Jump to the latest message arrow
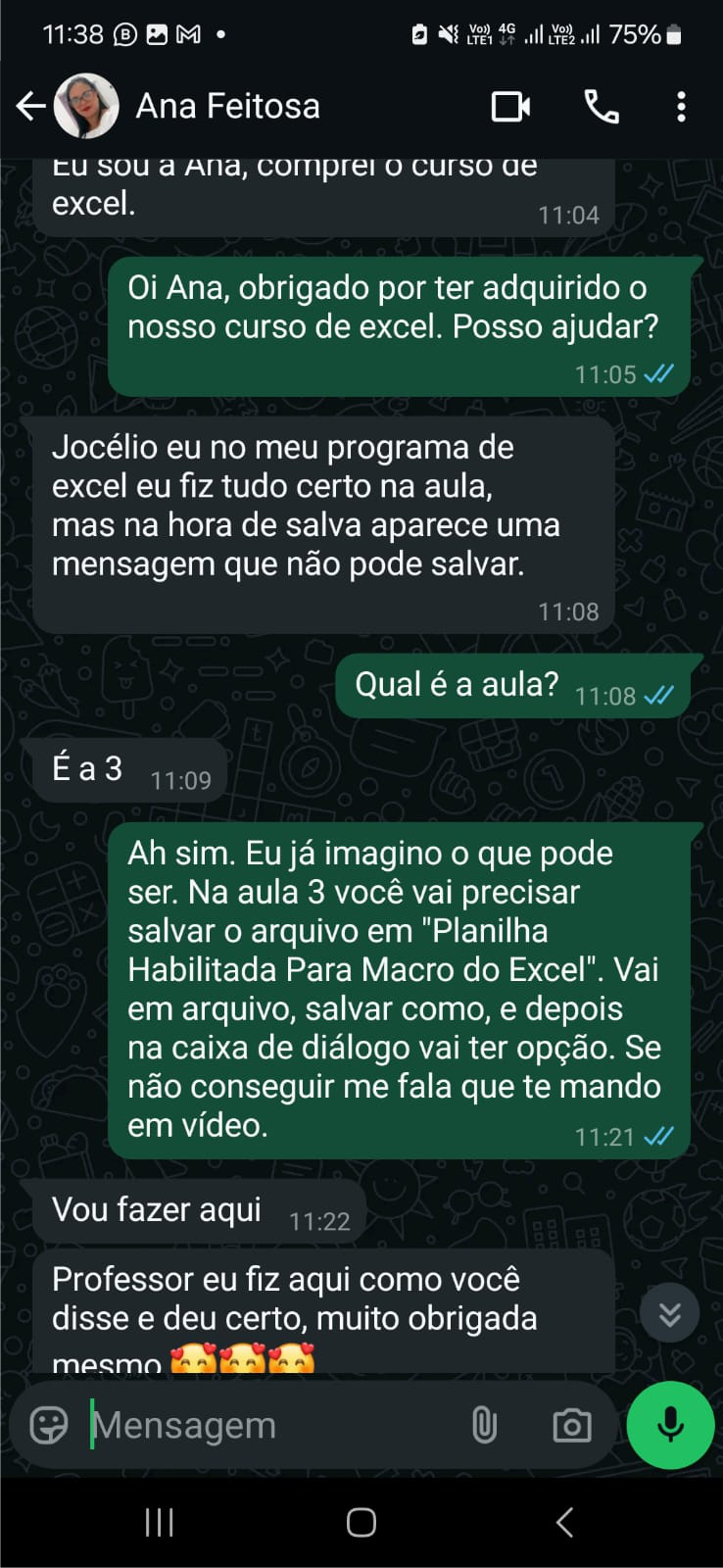 (669, 1313)
